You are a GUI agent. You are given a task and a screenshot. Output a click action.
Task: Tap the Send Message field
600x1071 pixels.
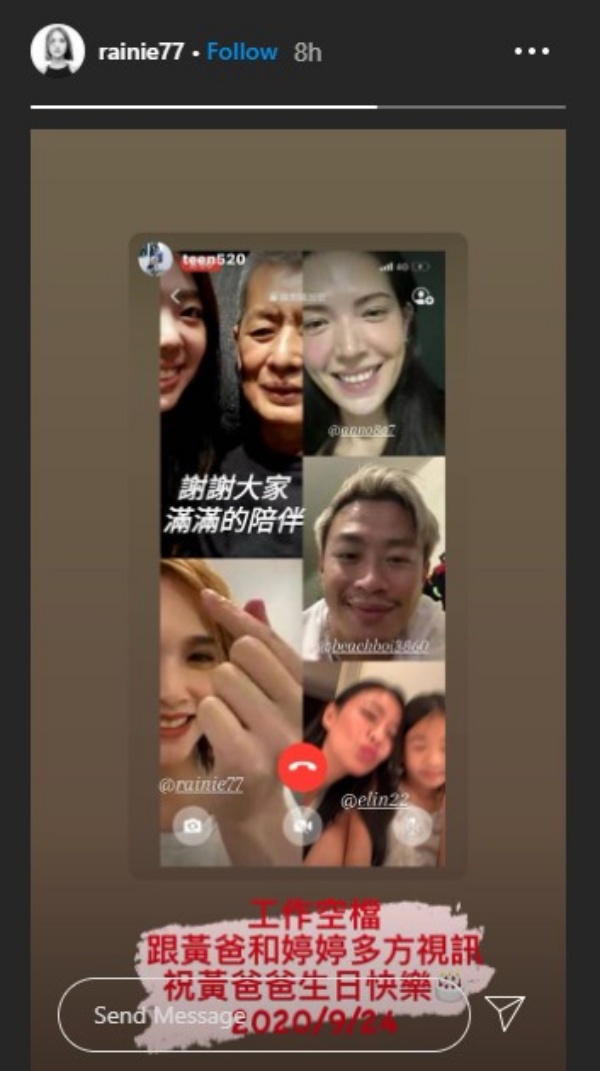263,1014
